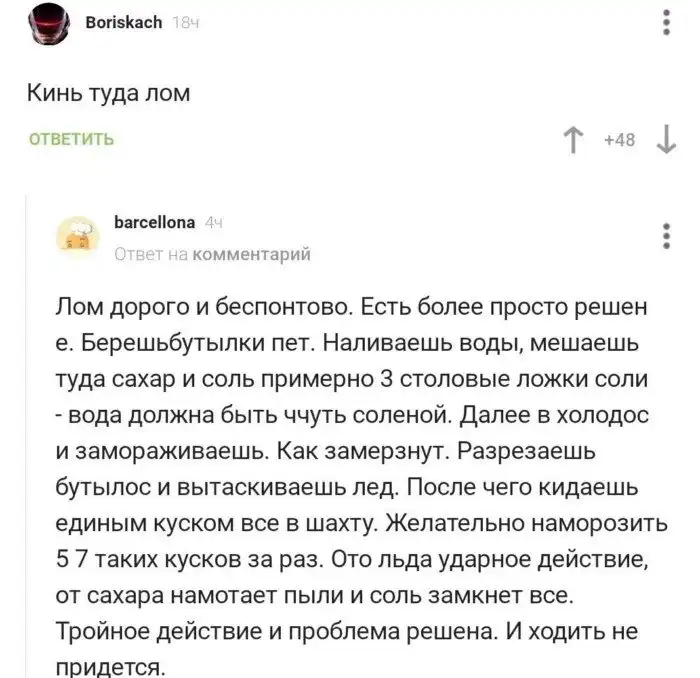Screen dimensions: 700x678
Task: Upvote Boriskach's comment
Action: (575, 140)
